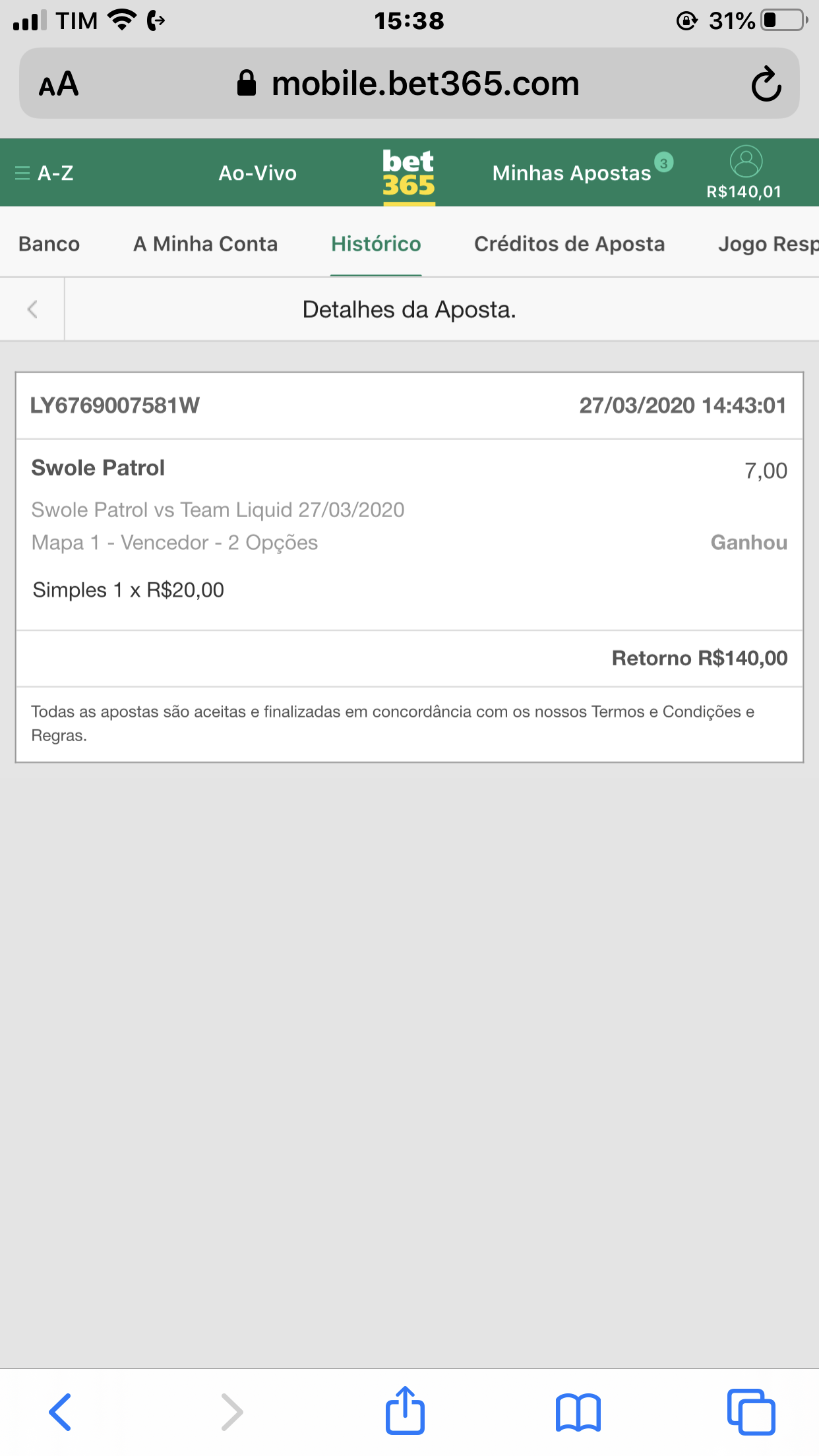Open the A-Z sports menu
The image size is (819, 1456).
coord(45,173)
